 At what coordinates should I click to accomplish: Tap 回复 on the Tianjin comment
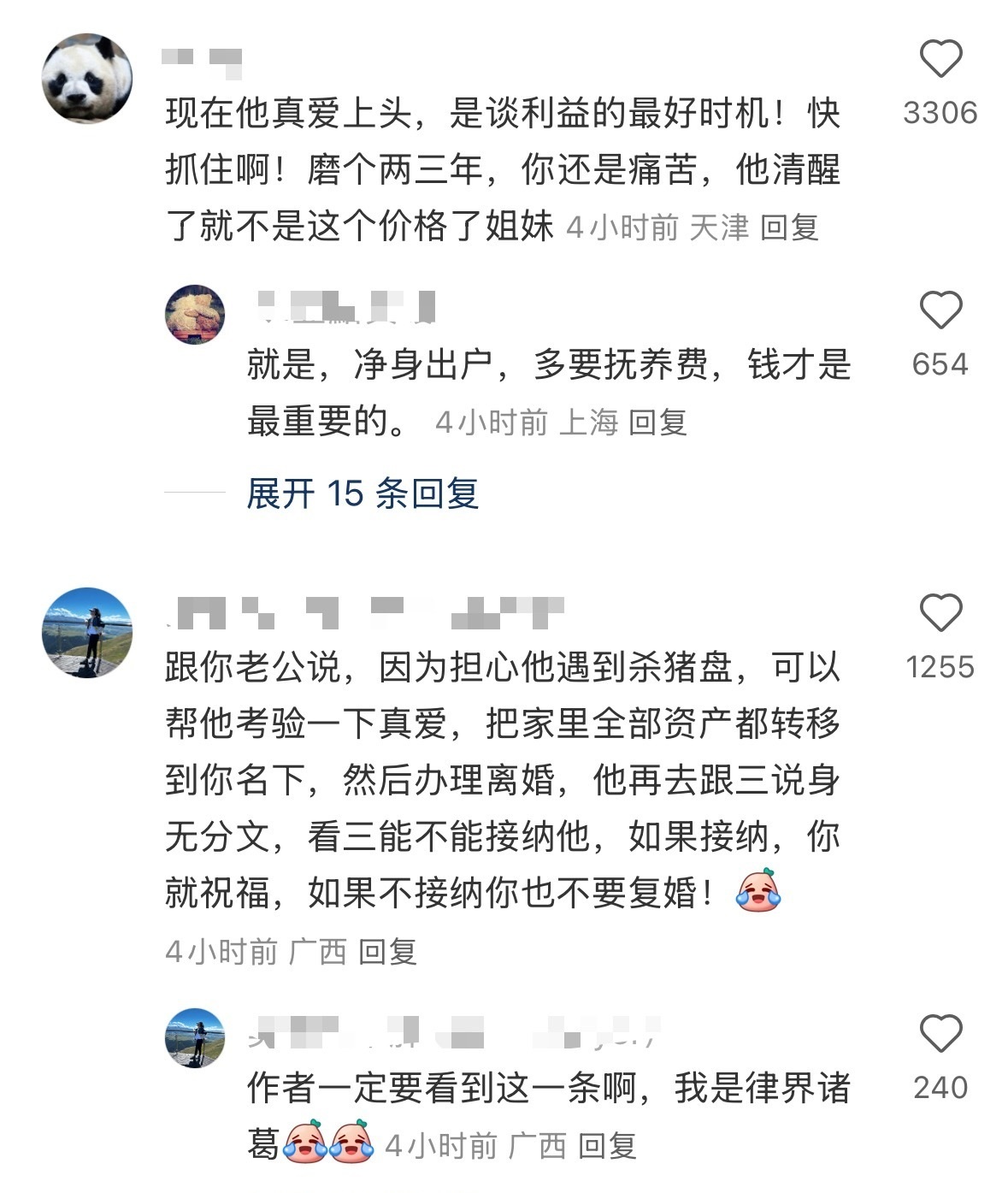[789, 227]
